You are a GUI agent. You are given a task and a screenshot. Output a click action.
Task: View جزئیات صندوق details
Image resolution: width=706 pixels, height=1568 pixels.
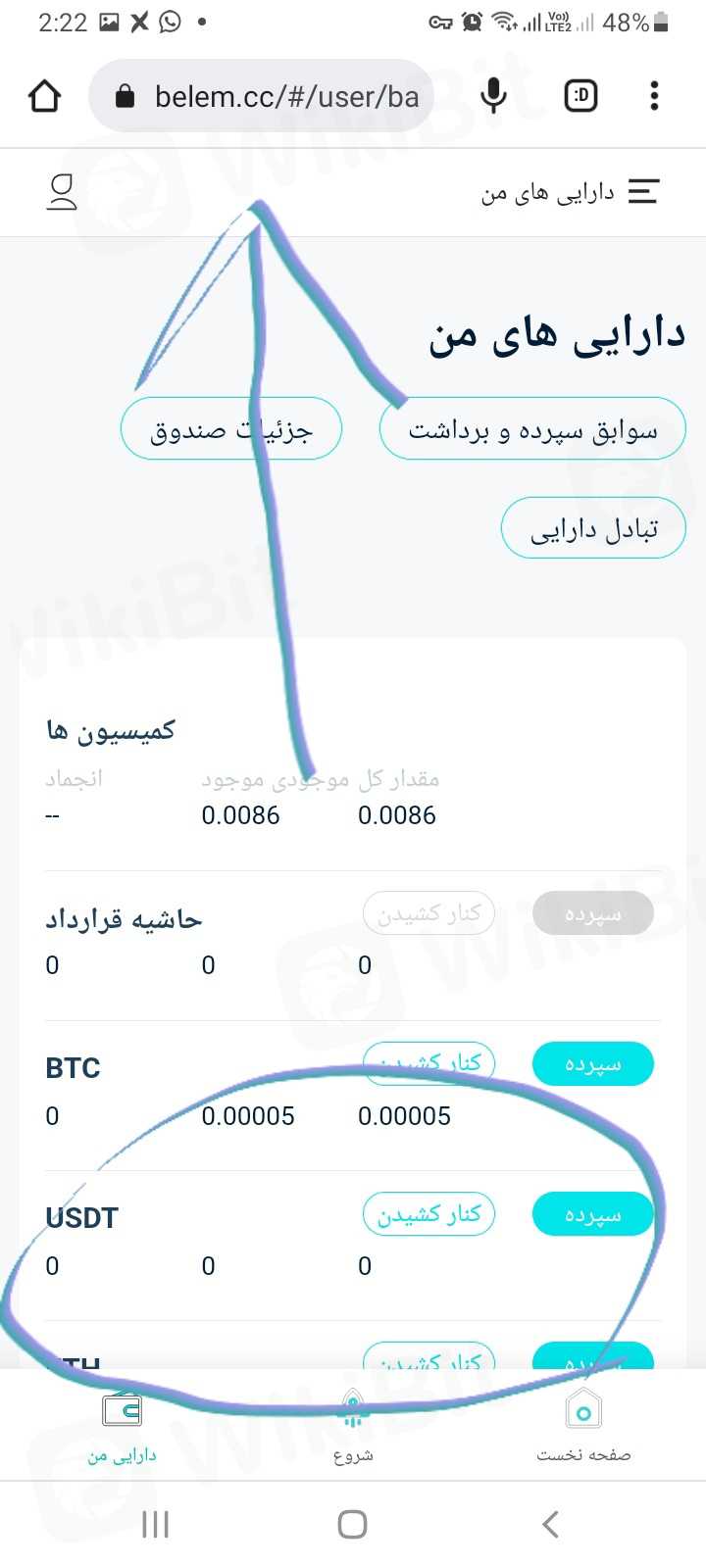(231, 429)
